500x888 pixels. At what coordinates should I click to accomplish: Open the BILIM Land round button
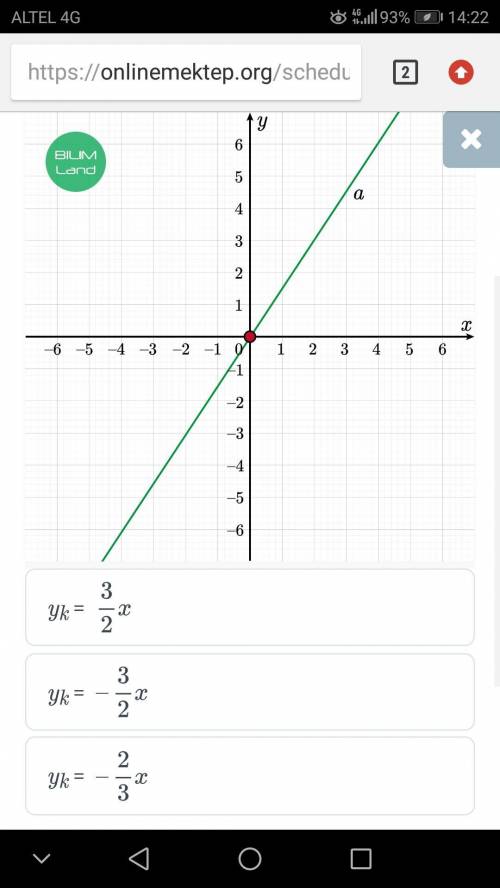point(75,162)
